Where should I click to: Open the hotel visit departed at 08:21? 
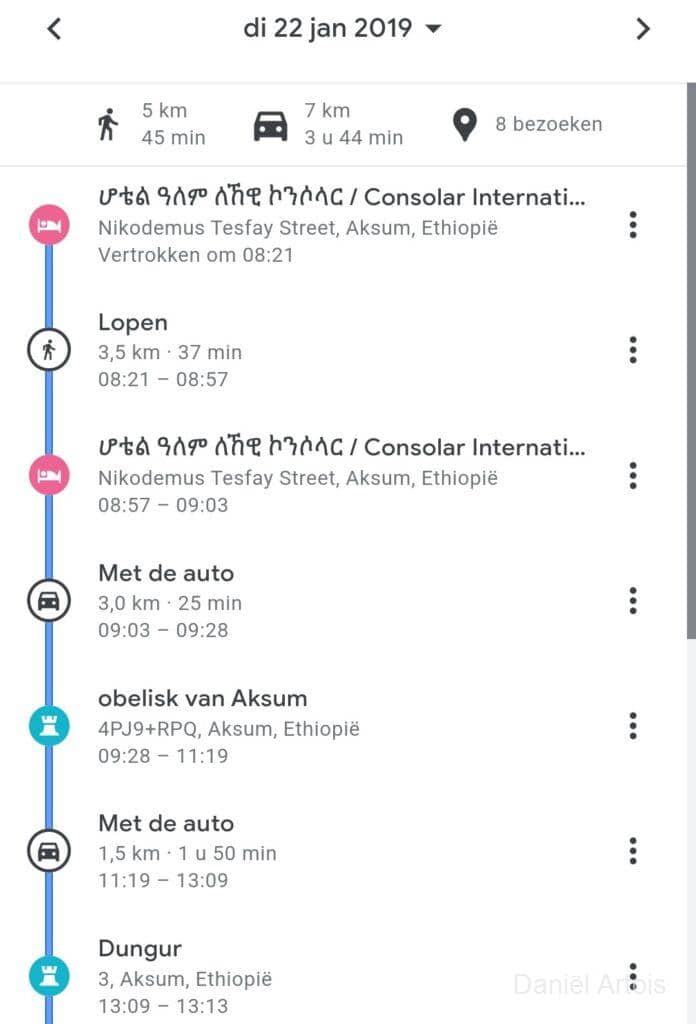(x=340, y=226)
